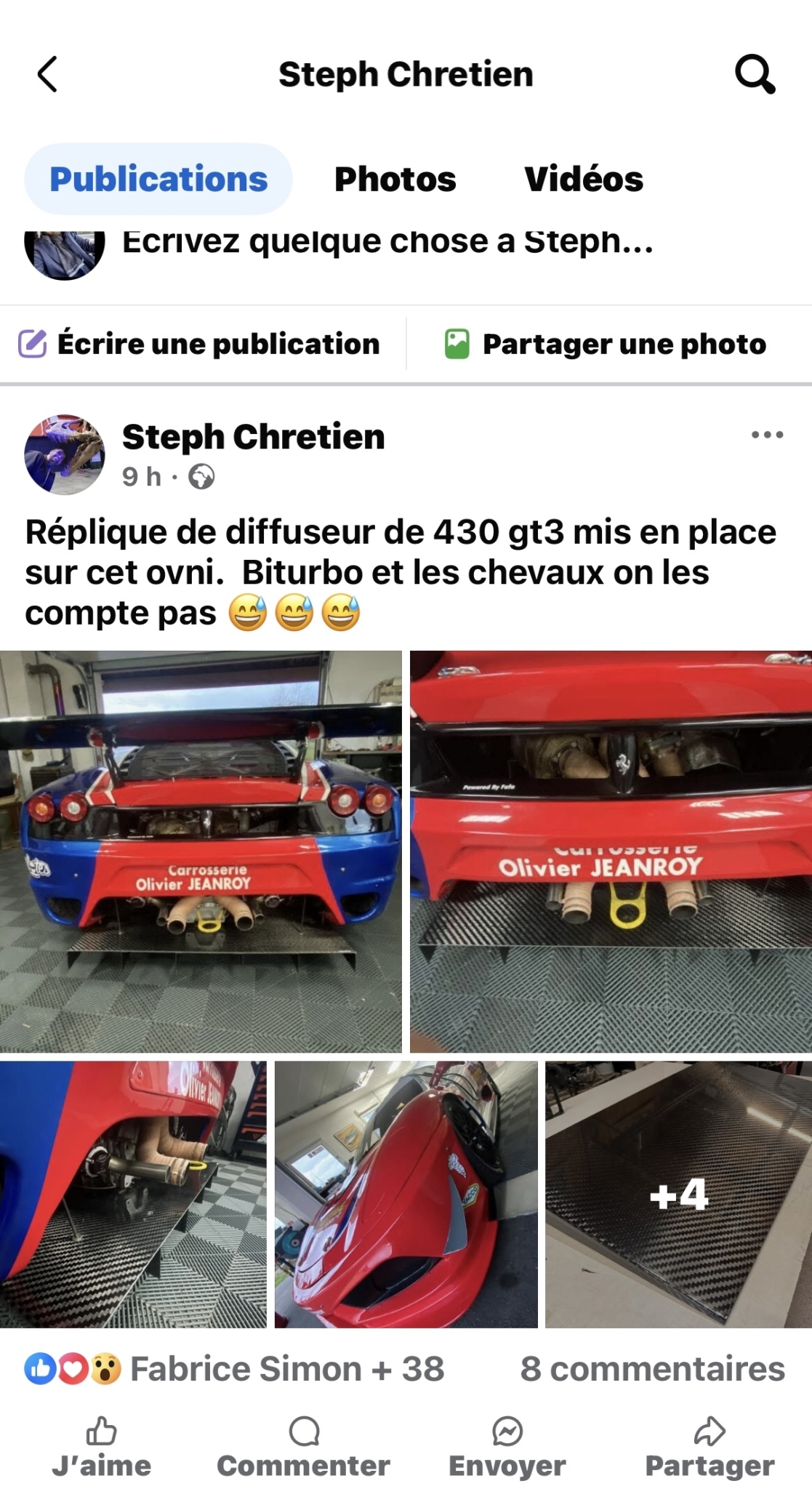View the +4 more photos tile
Viewport: 812px width, 1489px height.
coord(678,1194)
